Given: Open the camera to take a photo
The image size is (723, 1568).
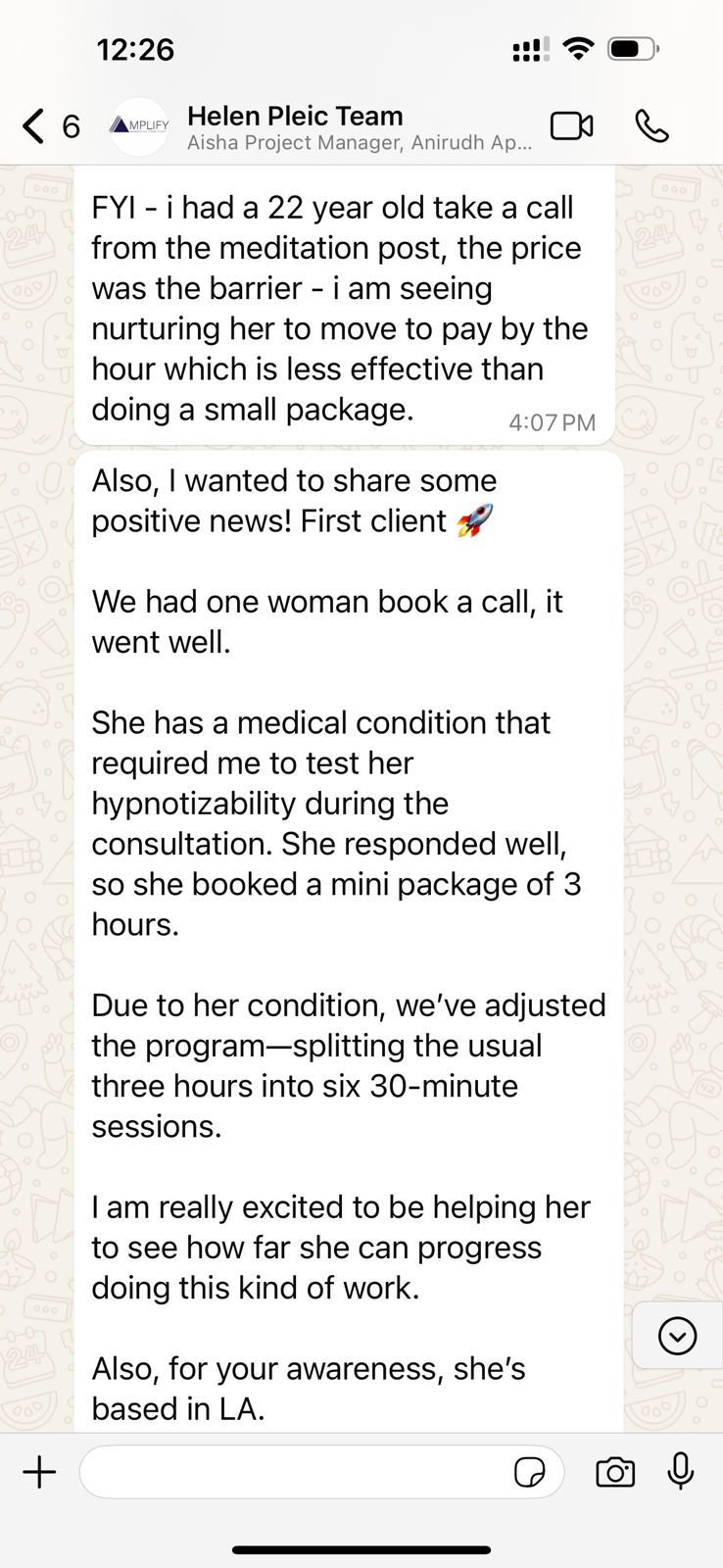Looking at the screenshot, I should pyautogui.click(x=614, y=1472).
